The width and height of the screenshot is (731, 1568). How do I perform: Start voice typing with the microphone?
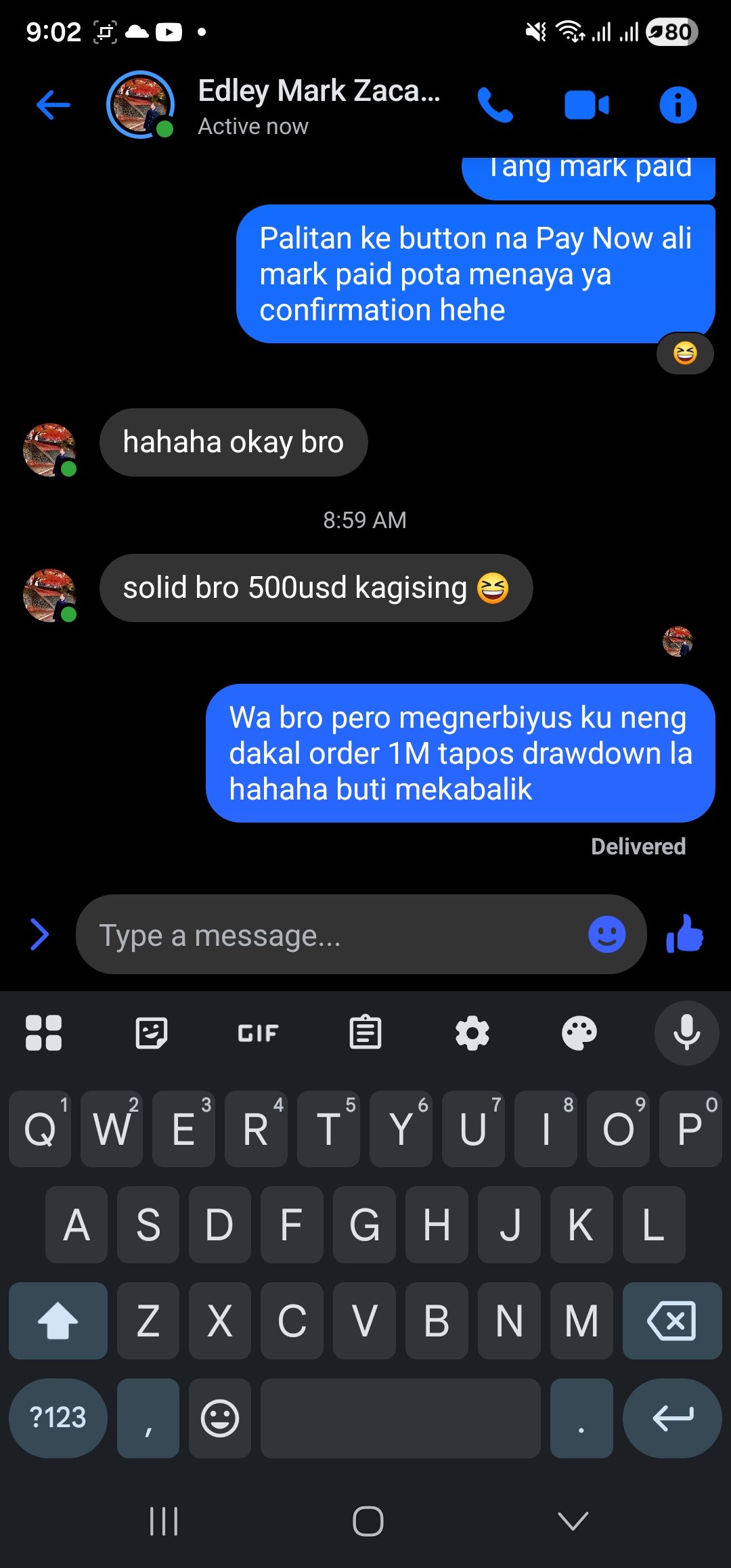coord(686,1032)
